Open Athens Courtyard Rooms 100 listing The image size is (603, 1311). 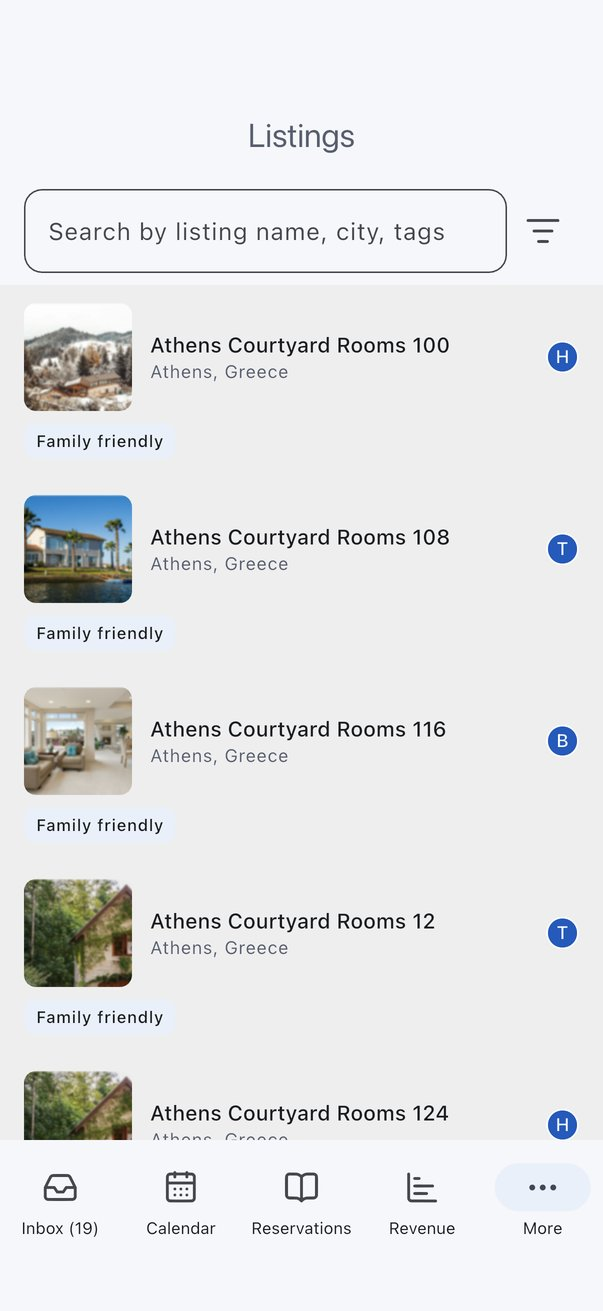pos(301,381)
